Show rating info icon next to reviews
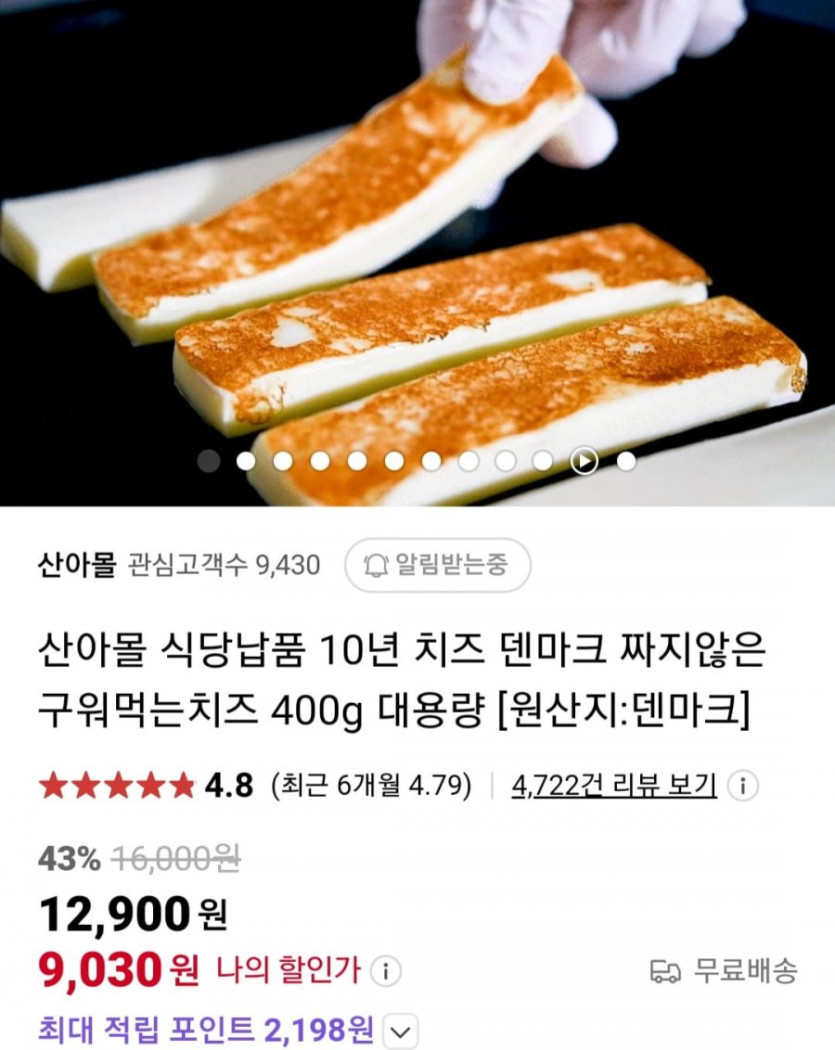Image resolution: width=835 pixels, height=1050 pixels. point(742,785)
